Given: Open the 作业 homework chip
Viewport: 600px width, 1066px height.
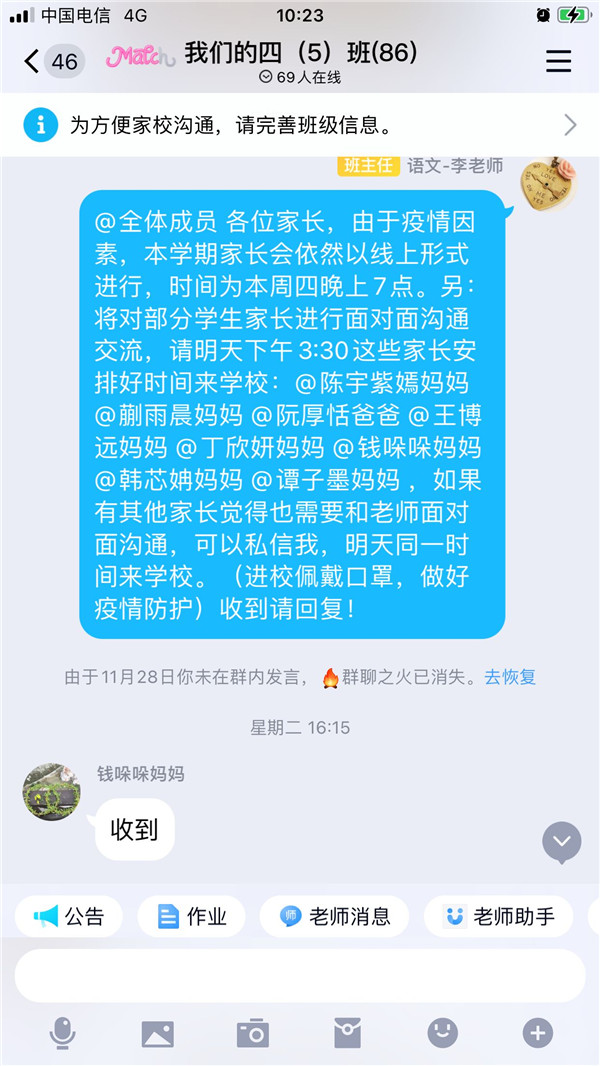Looking at the screenshot, I should 192,916.
